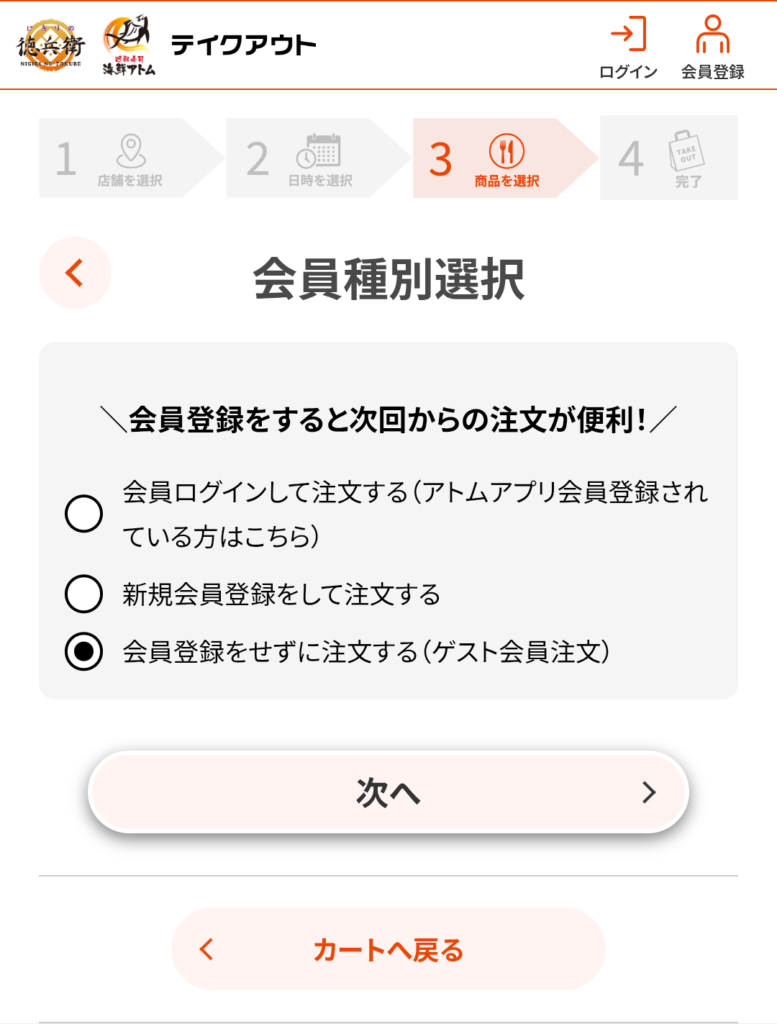Choose 新規会員登録をして注文する
Image resolution: width=777 pixels, height=1024 pixels.
coord(84,595)
